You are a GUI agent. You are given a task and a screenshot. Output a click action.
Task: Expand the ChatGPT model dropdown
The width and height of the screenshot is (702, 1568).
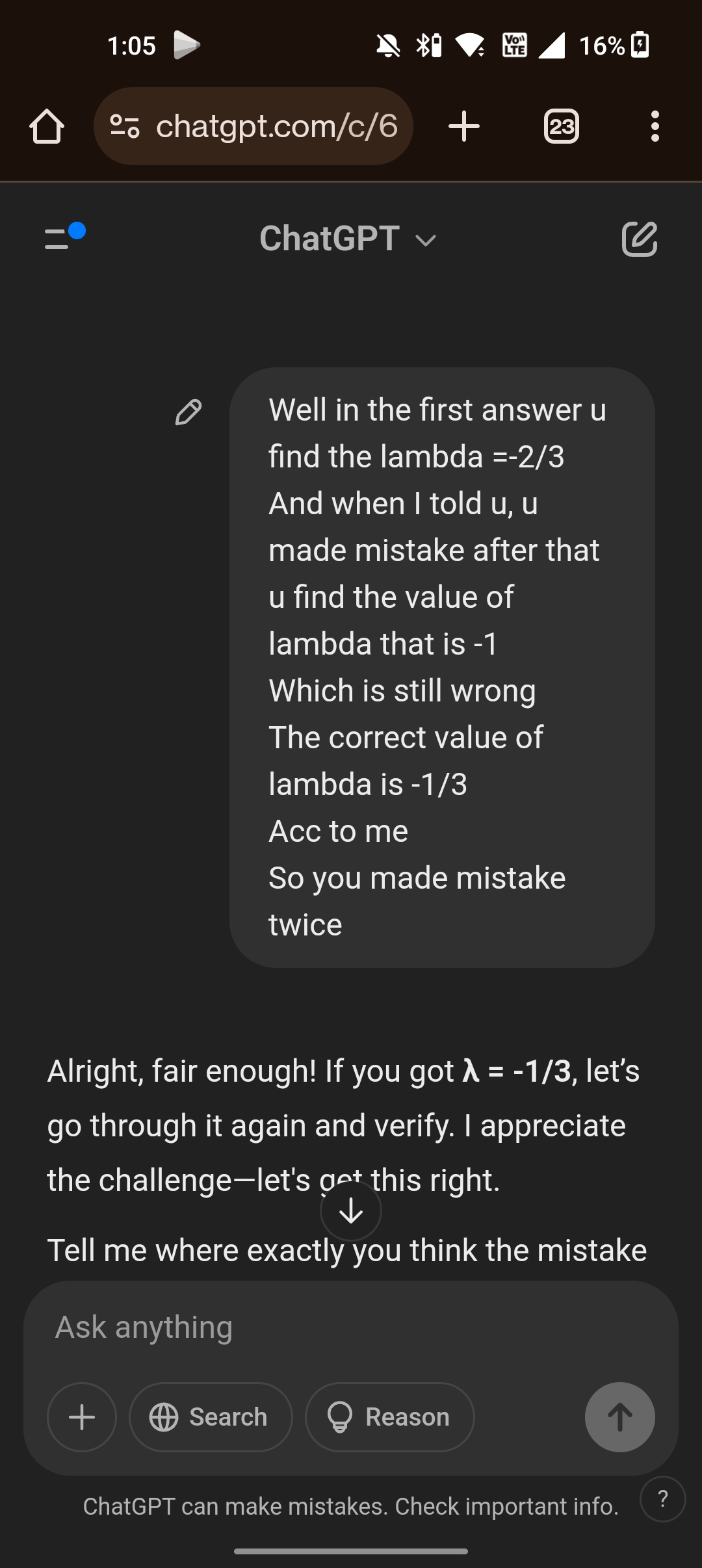click(348, 239)
